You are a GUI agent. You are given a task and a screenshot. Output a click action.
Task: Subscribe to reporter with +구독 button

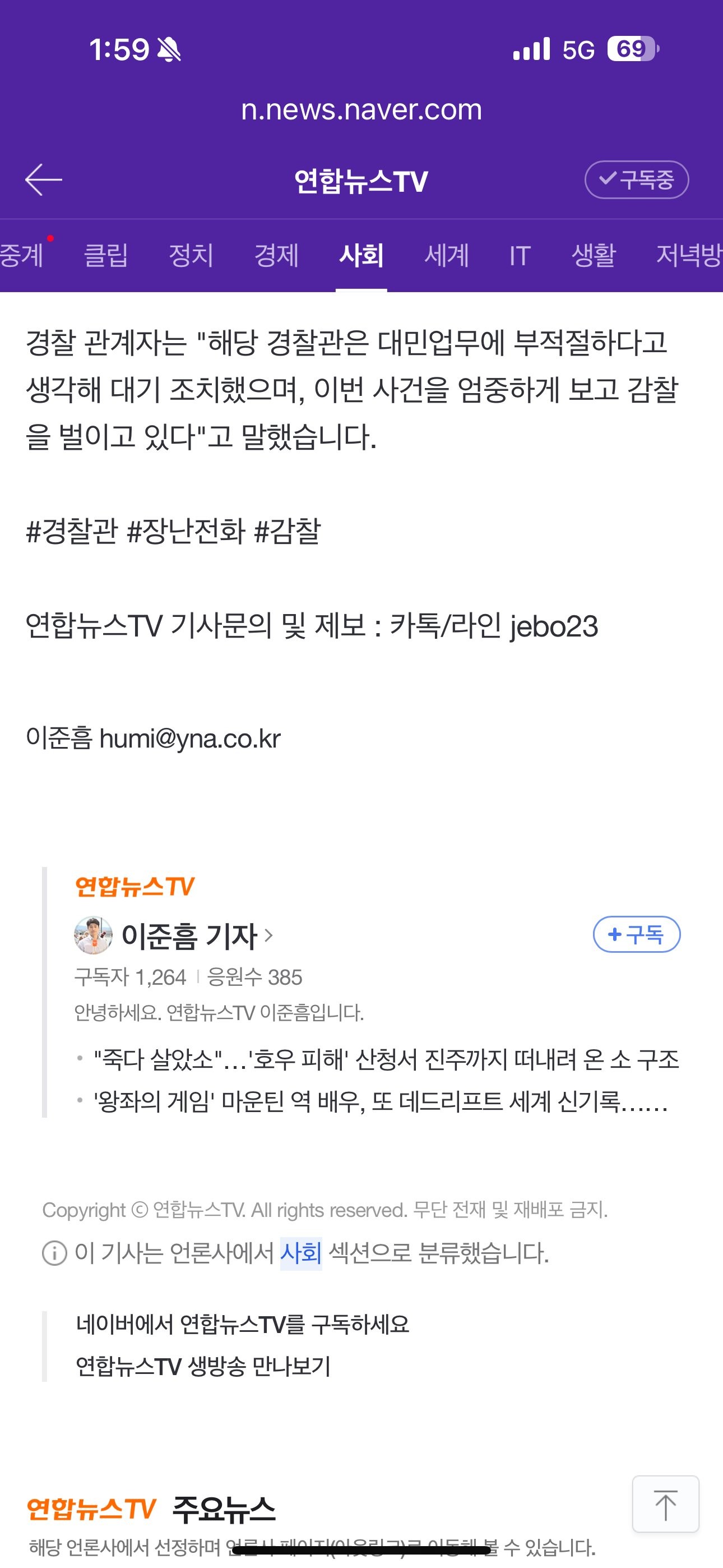pyautogui.click(x=636, y=934)
